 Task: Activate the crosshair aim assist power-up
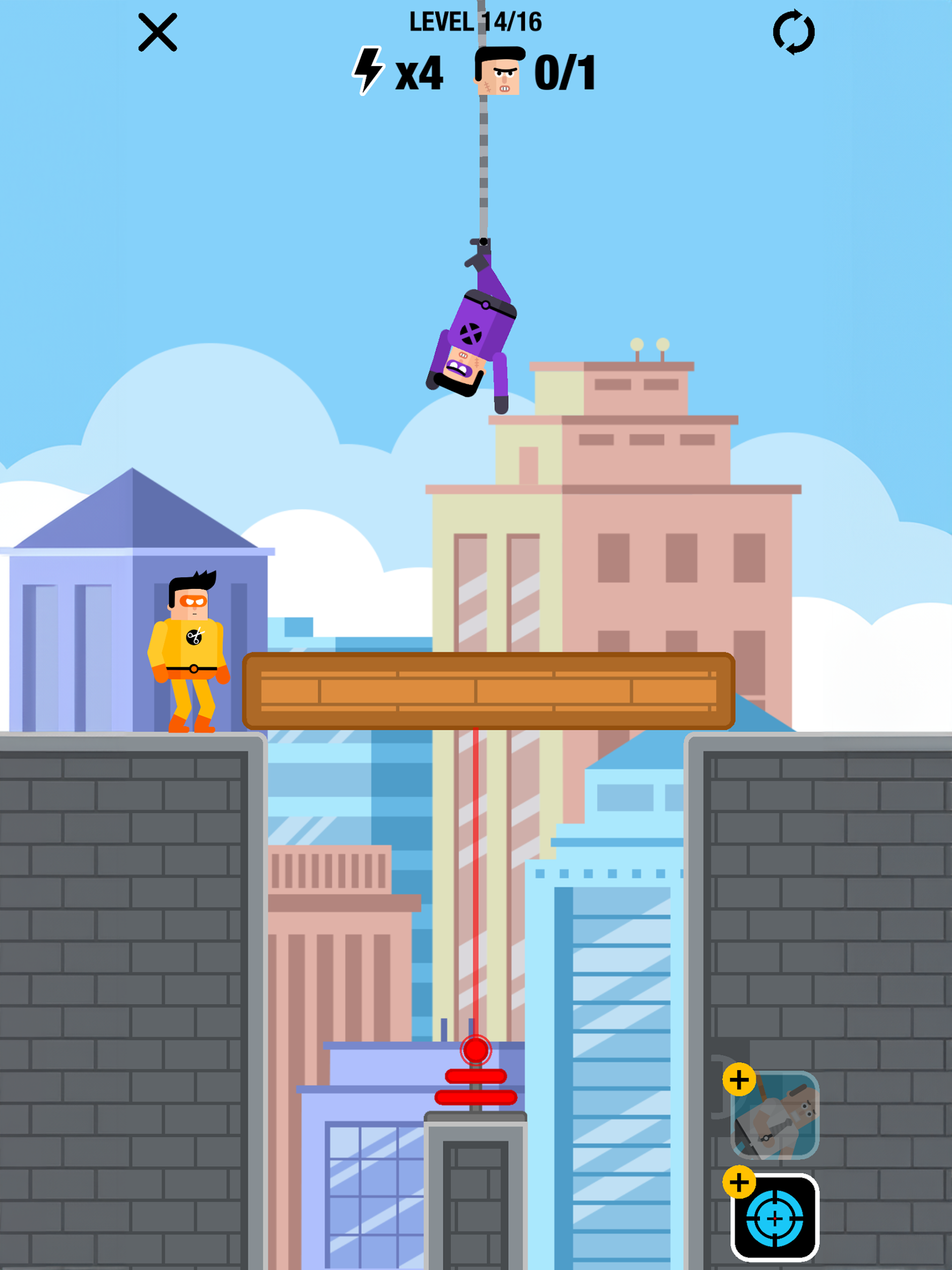774,1218
